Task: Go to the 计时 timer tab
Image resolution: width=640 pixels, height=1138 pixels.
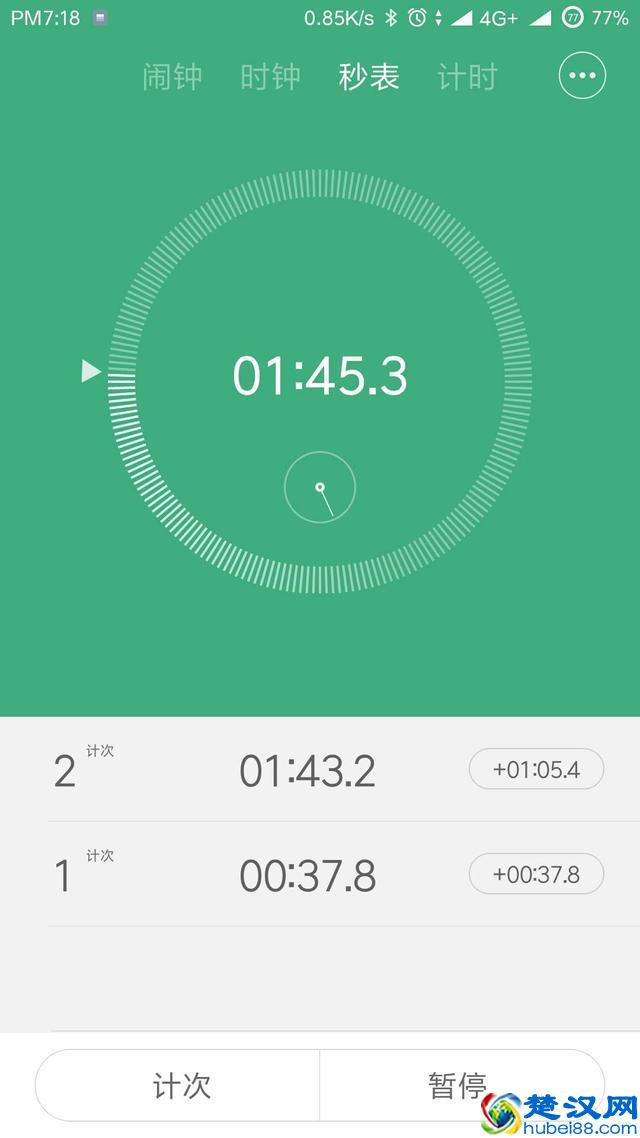Action: click(467, 77)
